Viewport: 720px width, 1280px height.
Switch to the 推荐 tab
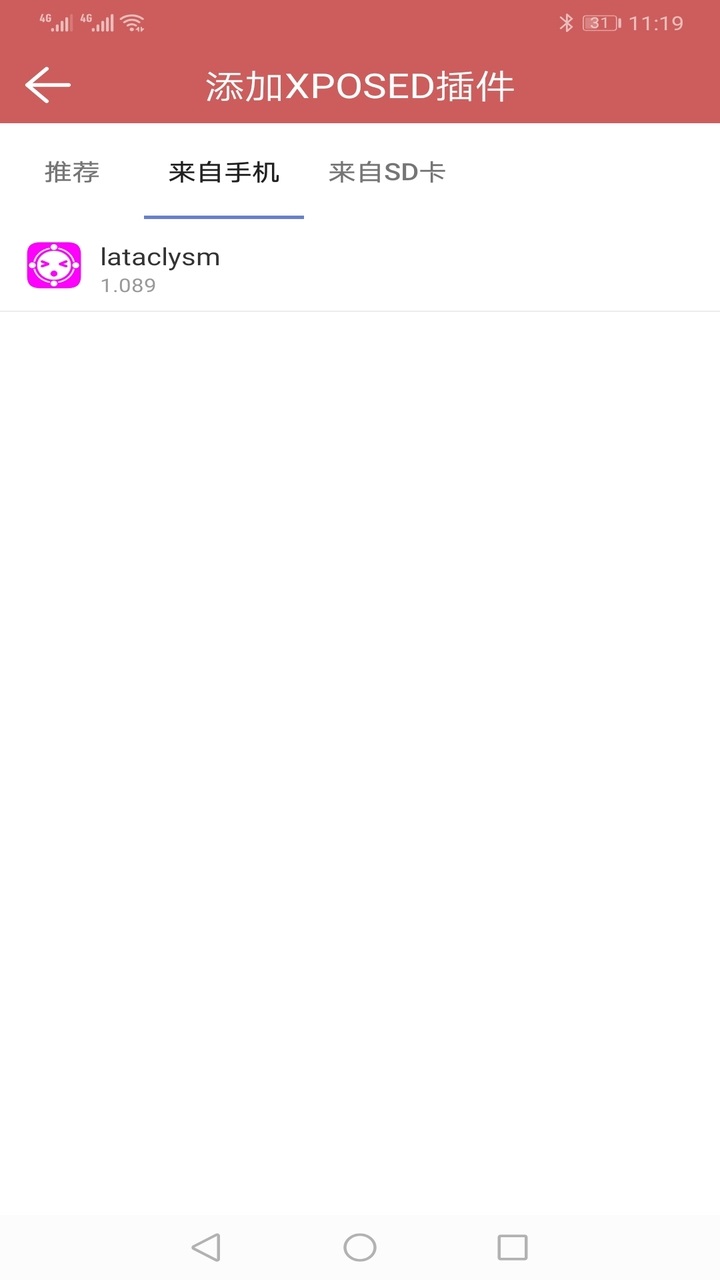click(70, 172)
